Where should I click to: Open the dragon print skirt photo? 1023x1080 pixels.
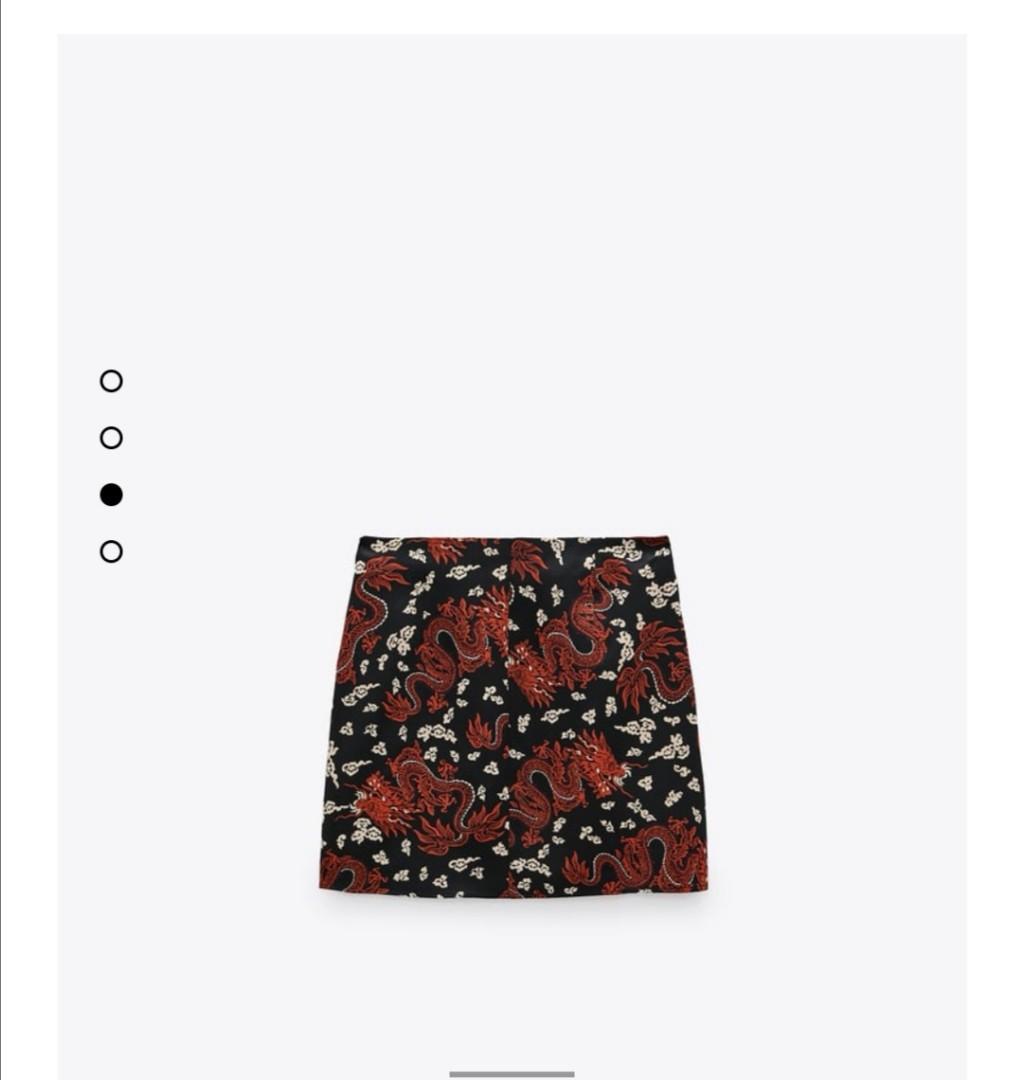click(x=513, y=715)
